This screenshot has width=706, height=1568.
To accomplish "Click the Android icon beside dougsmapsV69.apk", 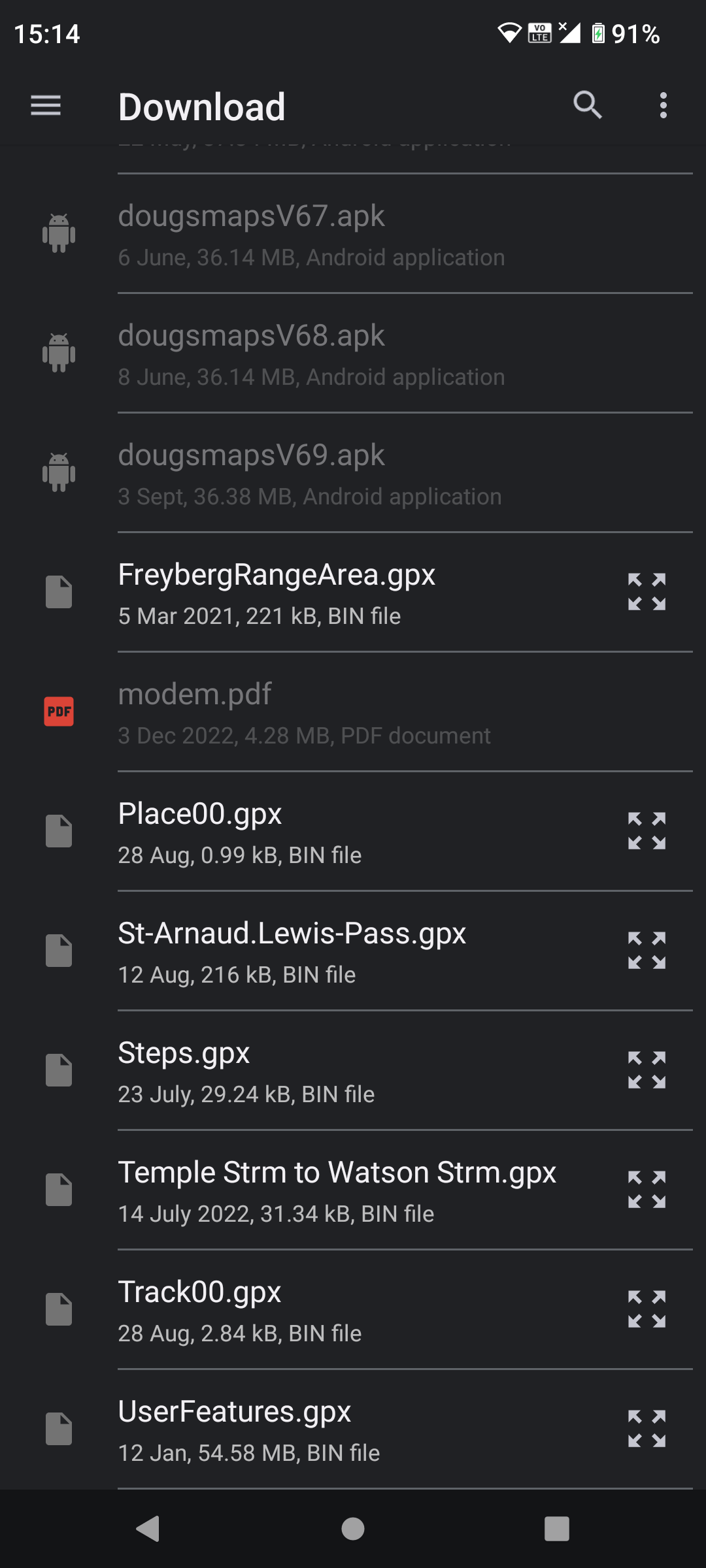I will pos(59,472).
